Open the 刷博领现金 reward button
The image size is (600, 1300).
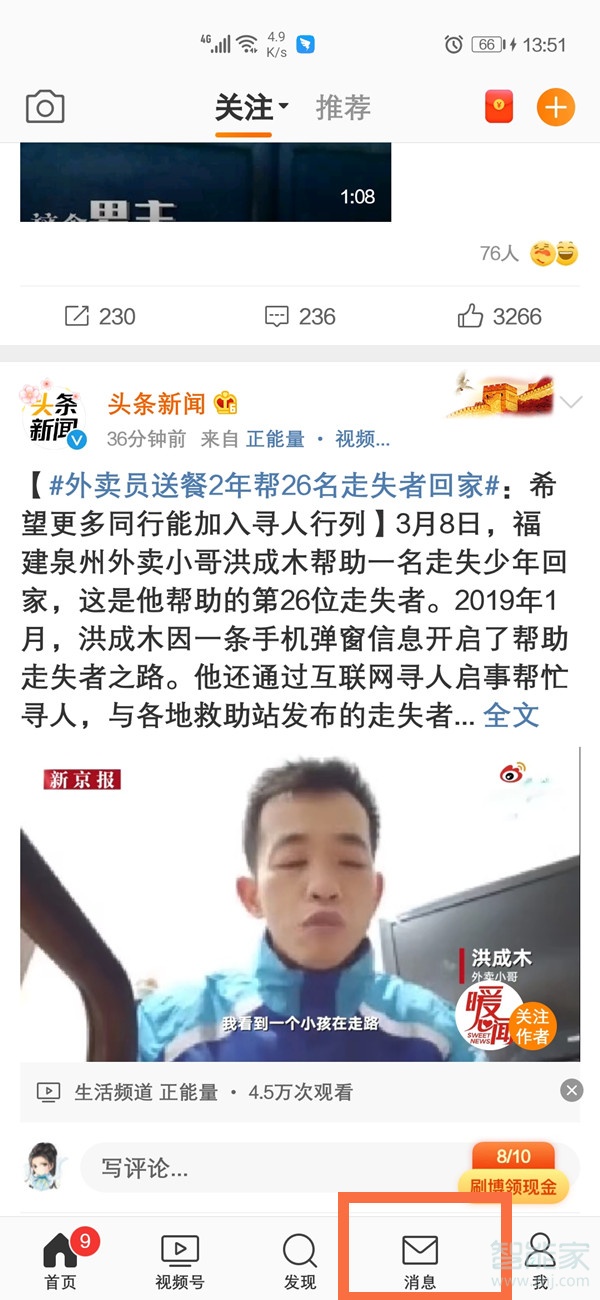[x=514, y=1175]
